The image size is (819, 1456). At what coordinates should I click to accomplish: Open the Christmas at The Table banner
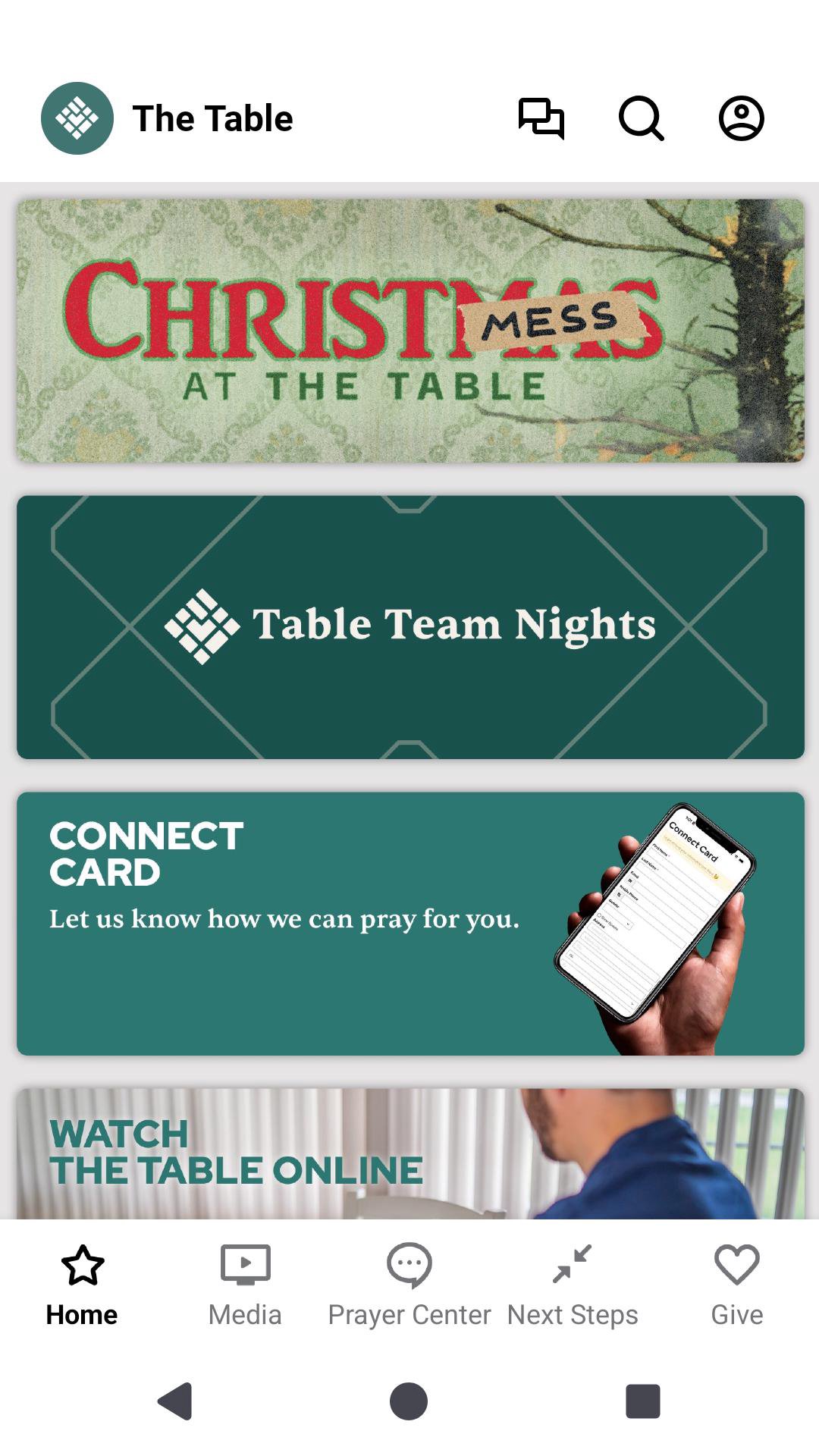click(410, 331)
